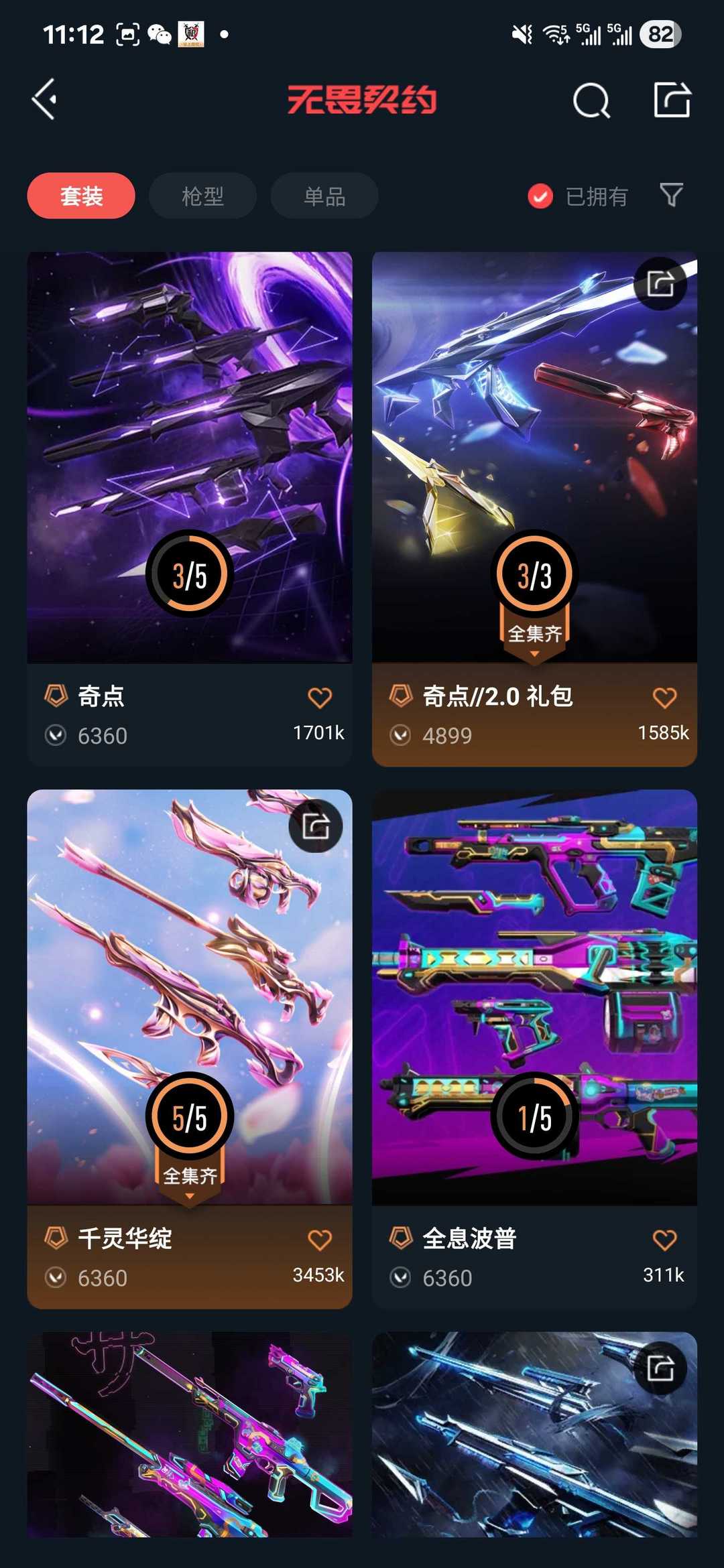Viewport: 724px width, 1568px height.
Task: Share the 奇点//2.0 礼包 set
Action: click(660, 283)
